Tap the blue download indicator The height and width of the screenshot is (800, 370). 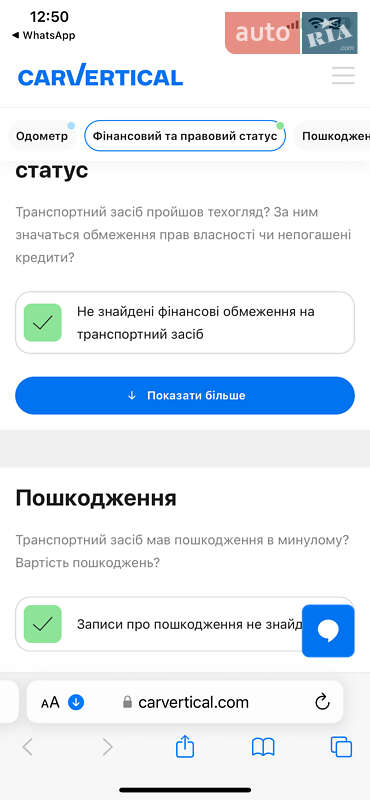point(76,703)
